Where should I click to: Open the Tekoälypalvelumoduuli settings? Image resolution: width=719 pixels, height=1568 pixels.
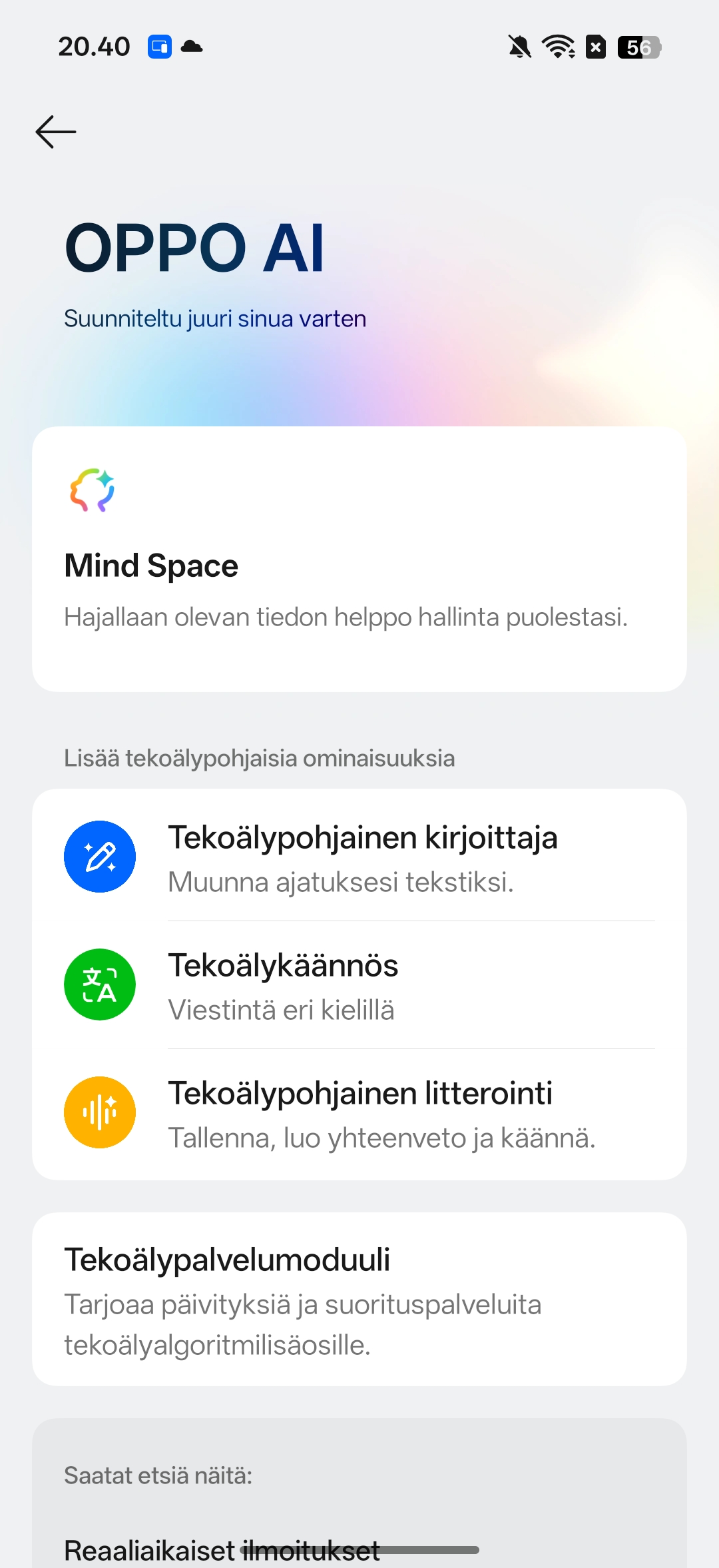(x=359, y=1300)
